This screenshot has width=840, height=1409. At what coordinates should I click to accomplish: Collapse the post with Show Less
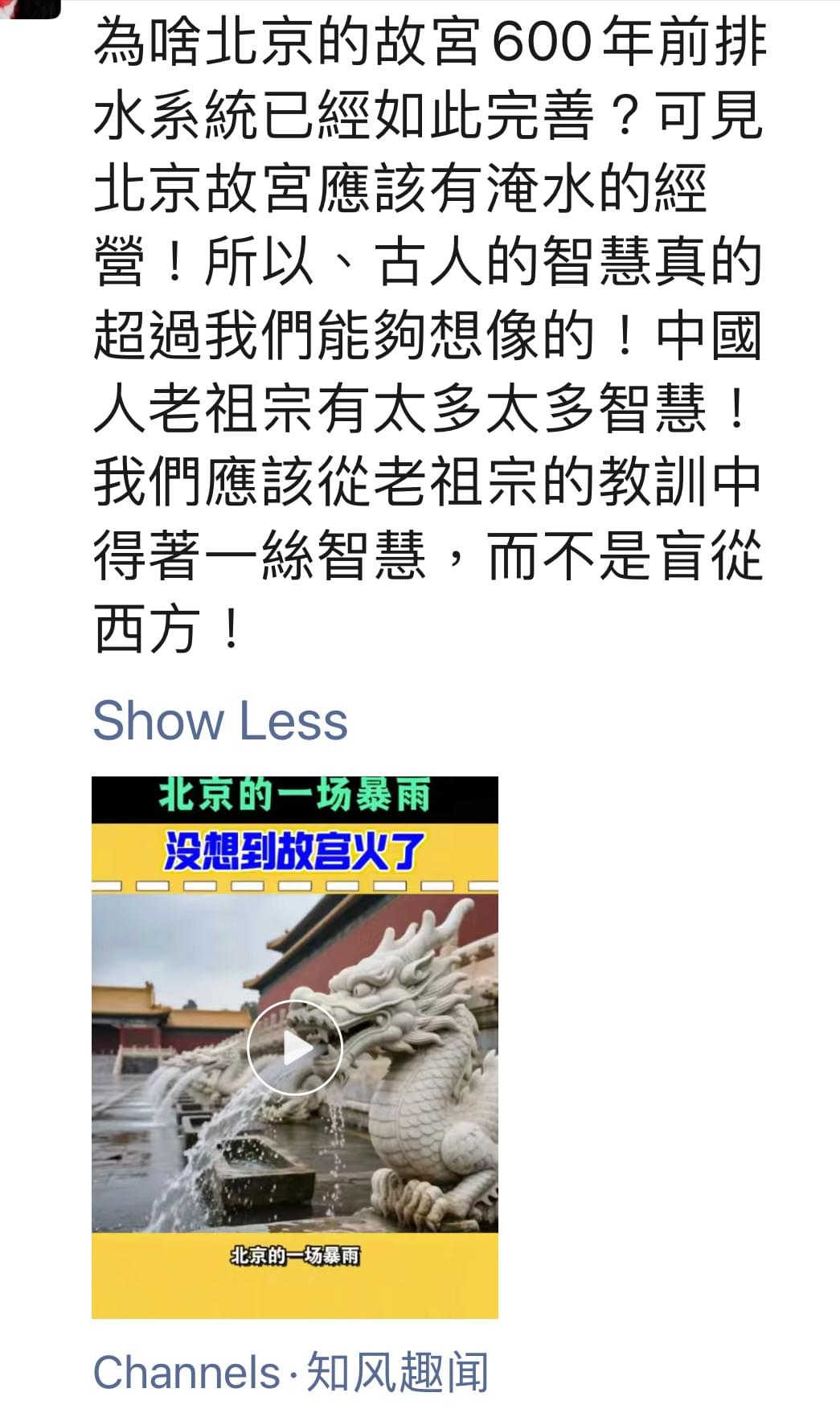tap(220, 720)
